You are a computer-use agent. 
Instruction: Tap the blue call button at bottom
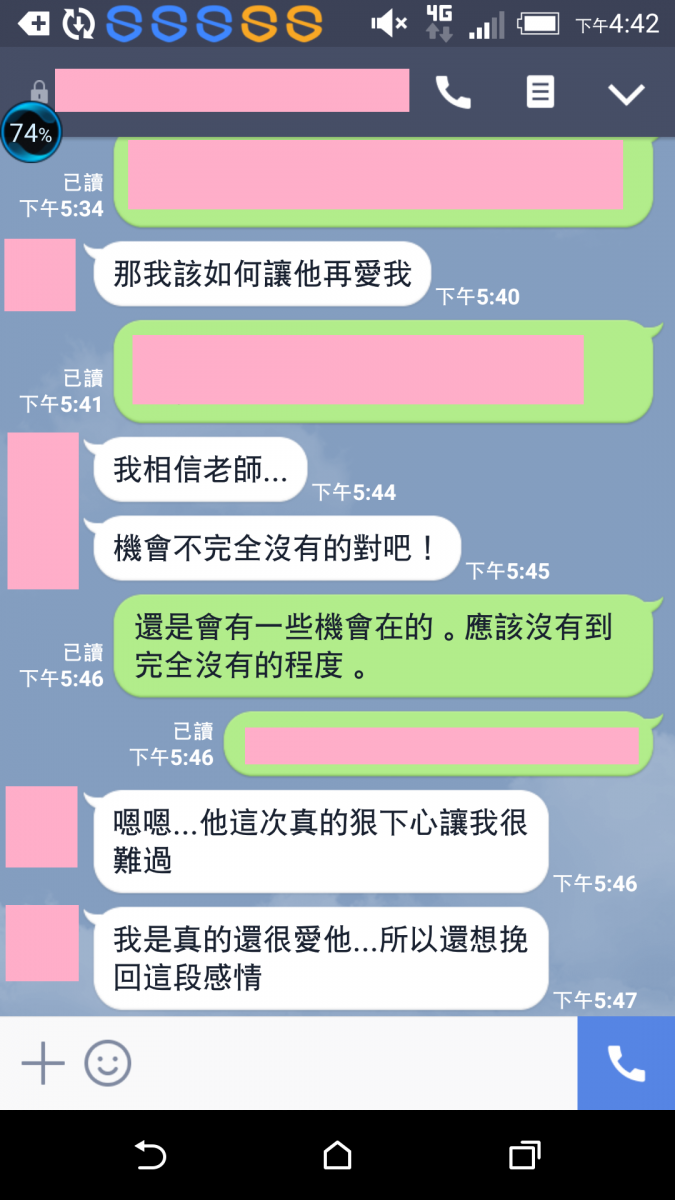click(x=626, y=1063)
